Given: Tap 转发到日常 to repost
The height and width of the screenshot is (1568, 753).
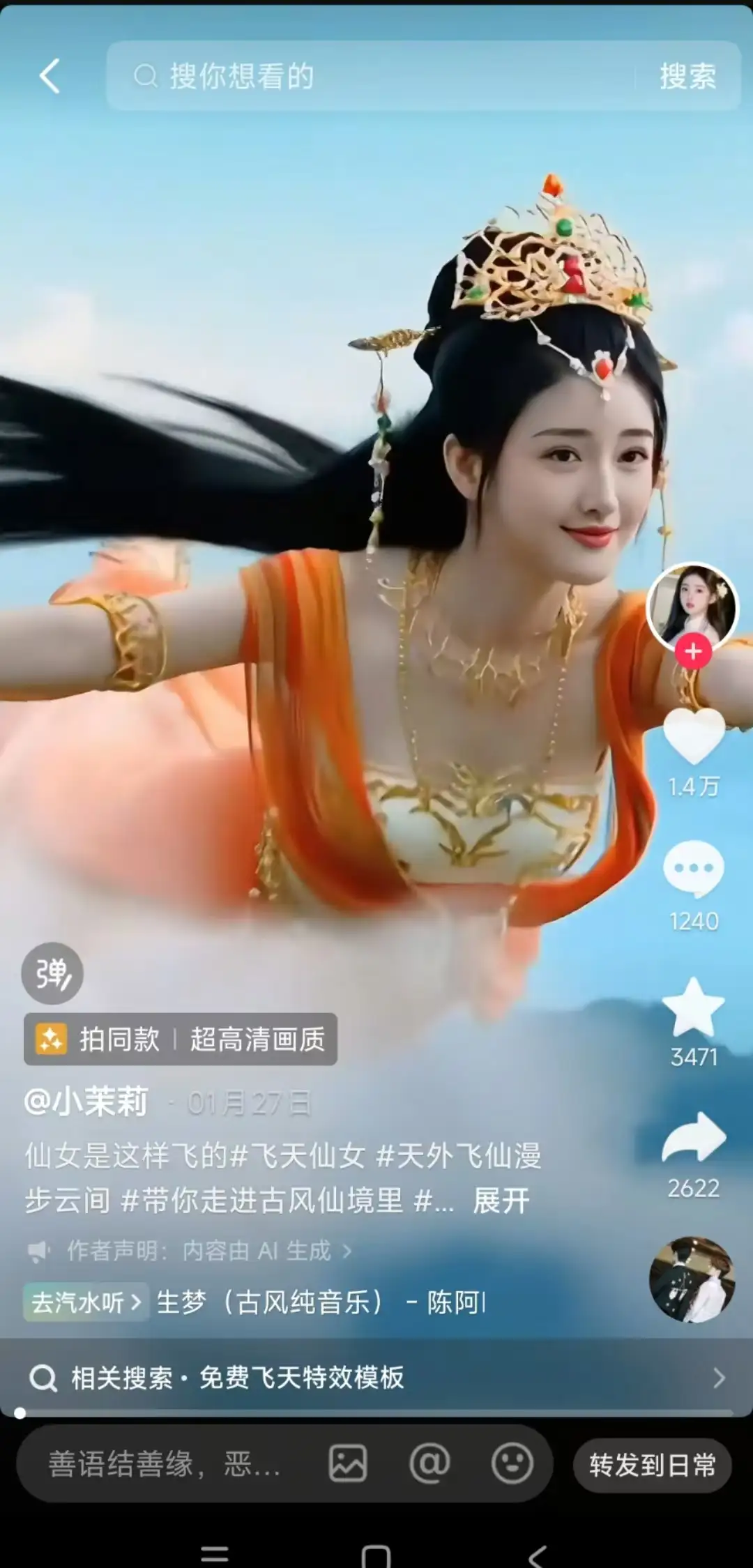Looking at the screenshot, I should pos(652,1465).
